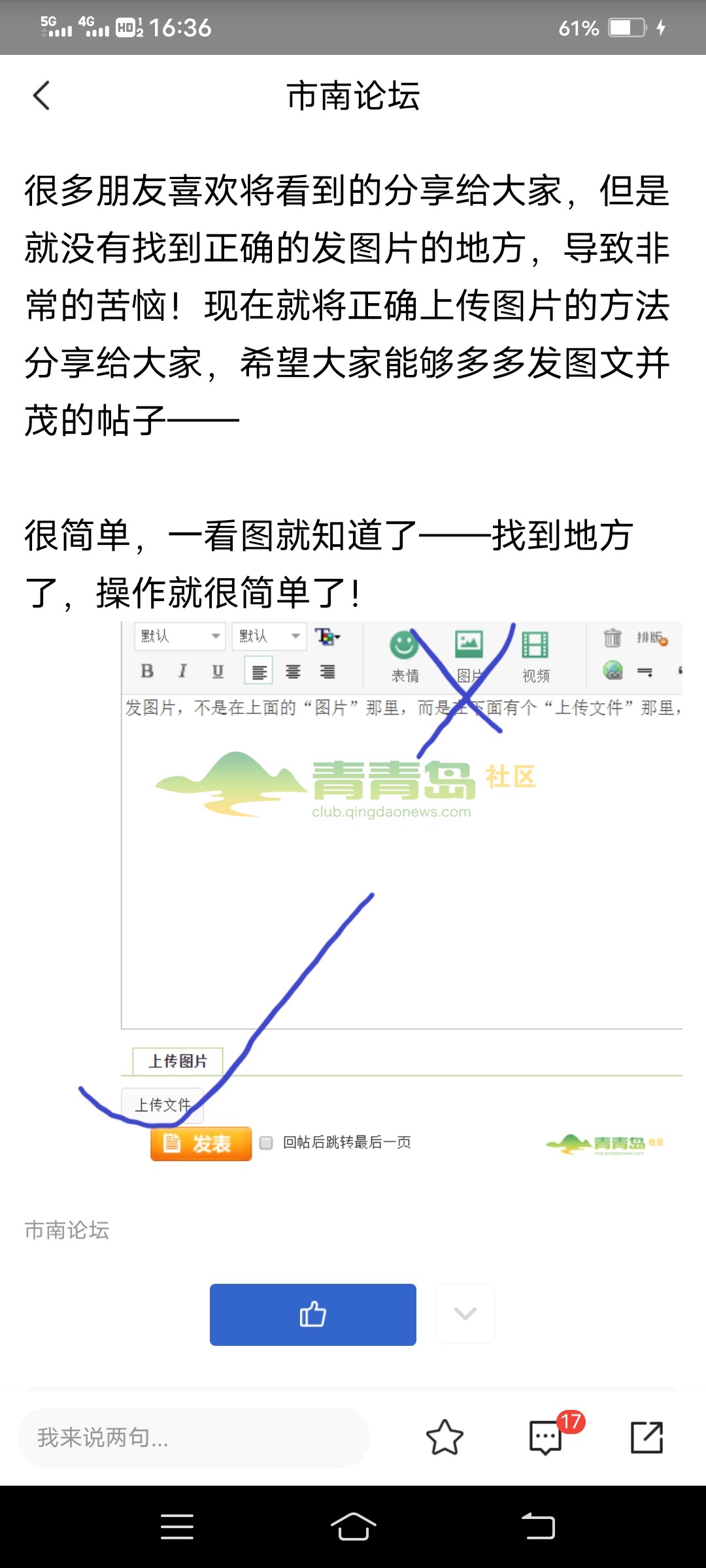Screen dimensions: 706x1568
Task: Open the 我来说两句 comment input field
Action: point(193,1437)
